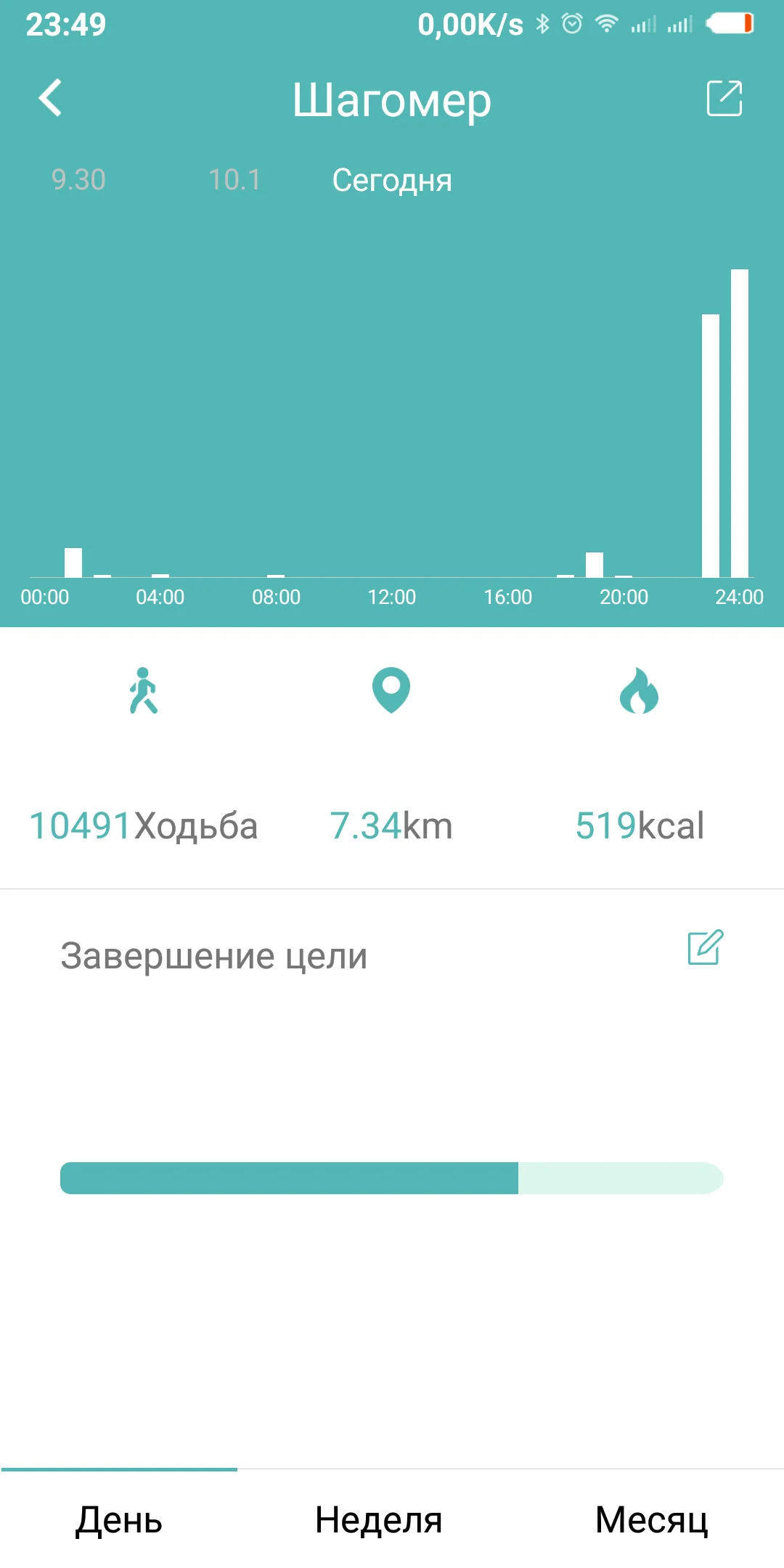Screen dimensions: 784x1568
Task: Edit the goal next to Завершение цели
Action: point(705,947)
